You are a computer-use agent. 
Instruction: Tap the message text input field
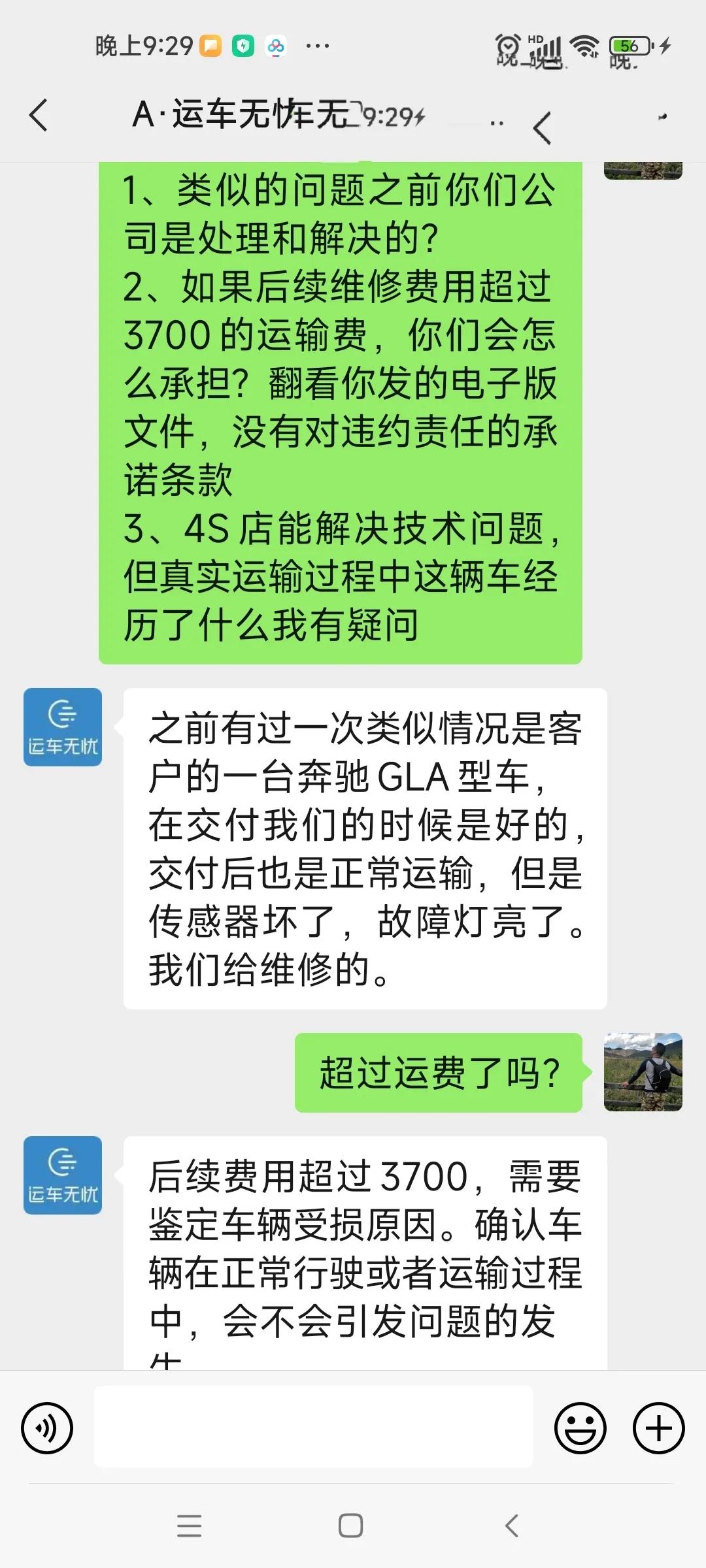pos(314,1428)
